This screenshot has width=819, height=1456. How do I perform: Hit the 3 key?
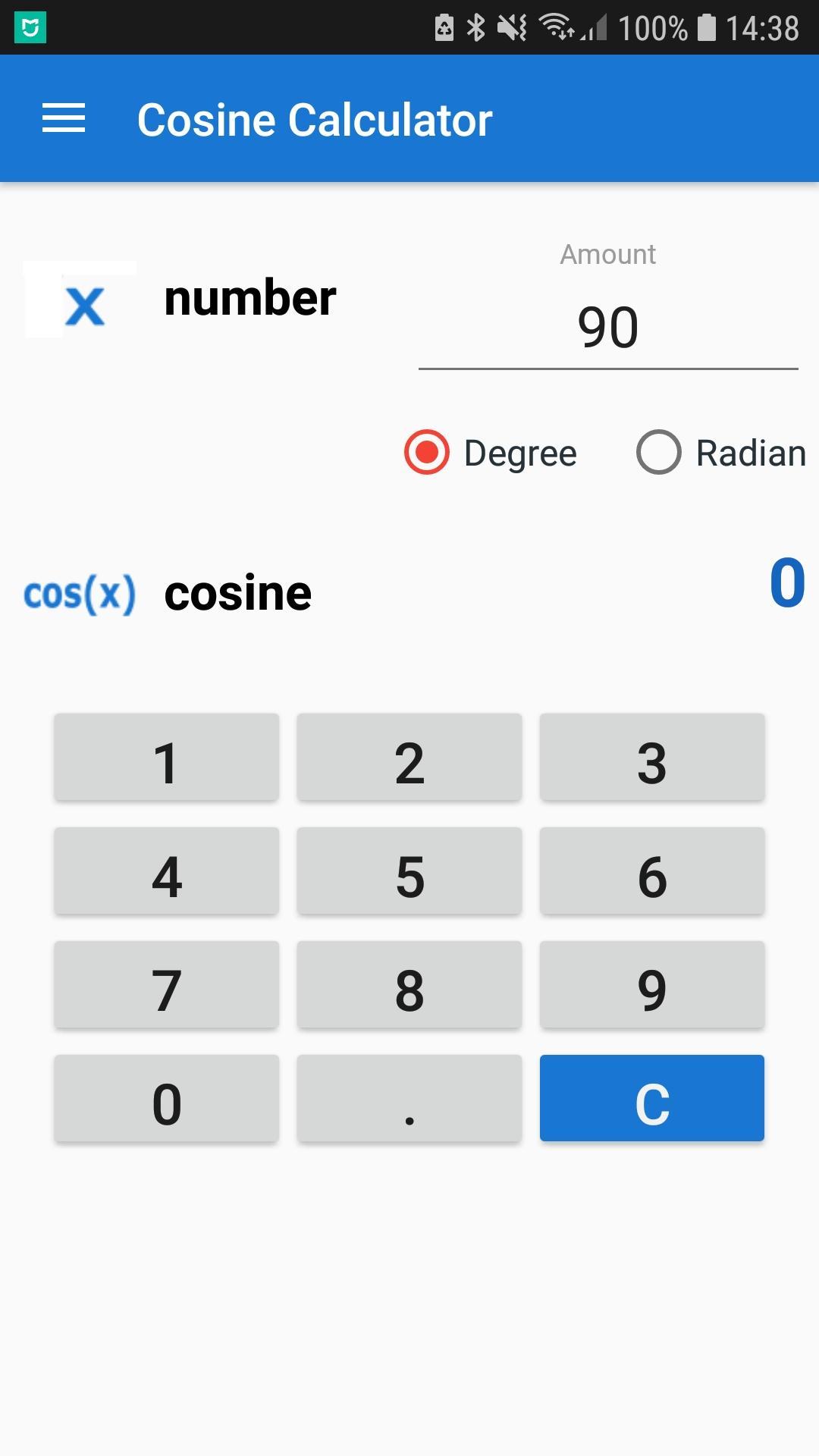click(x=651, y=757)
